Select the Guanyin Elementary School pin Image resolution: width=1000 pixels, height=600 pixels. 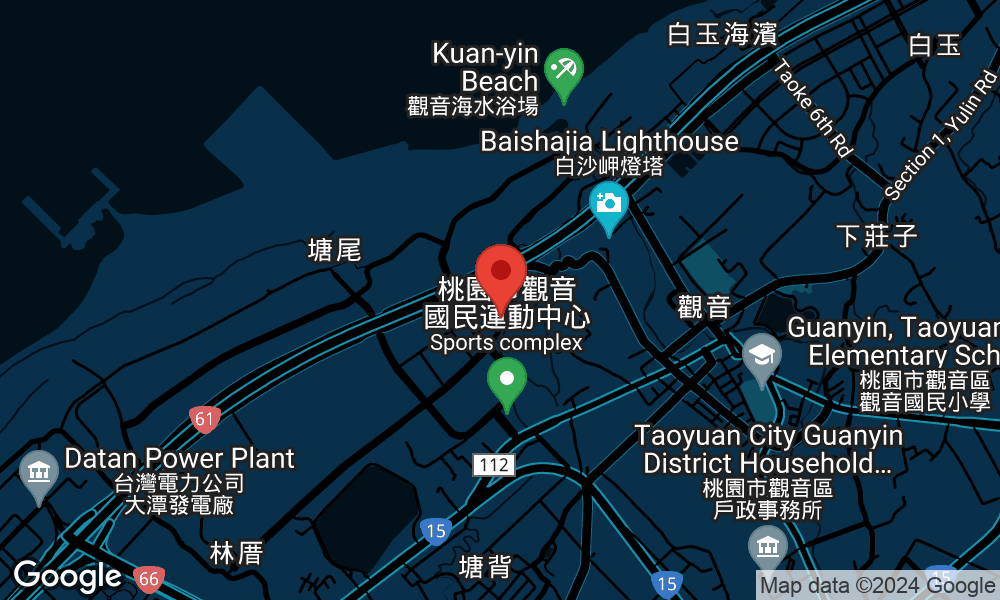click(x=761, y=359)
